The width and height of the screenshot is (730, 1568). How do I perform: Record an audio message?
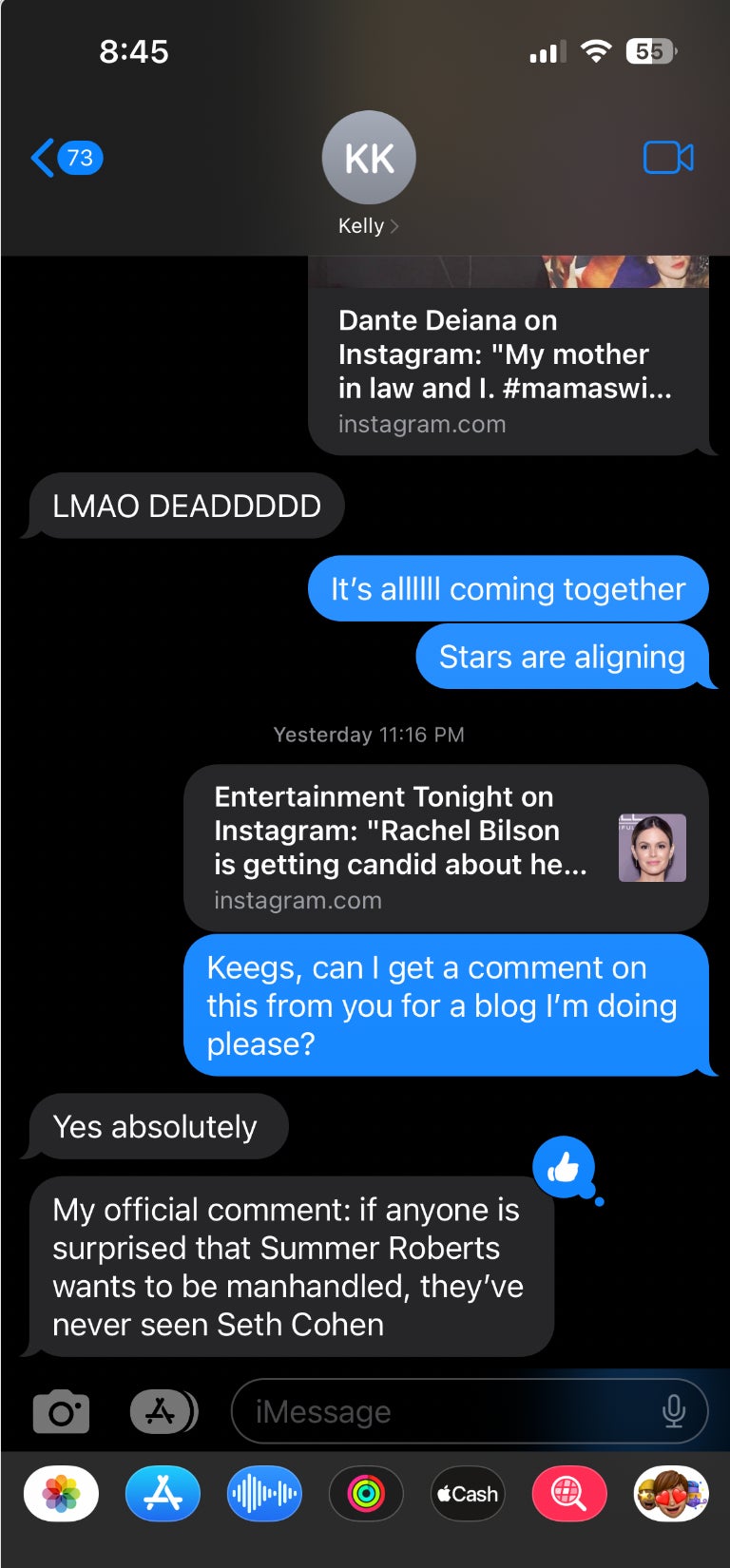point(264,1494)
